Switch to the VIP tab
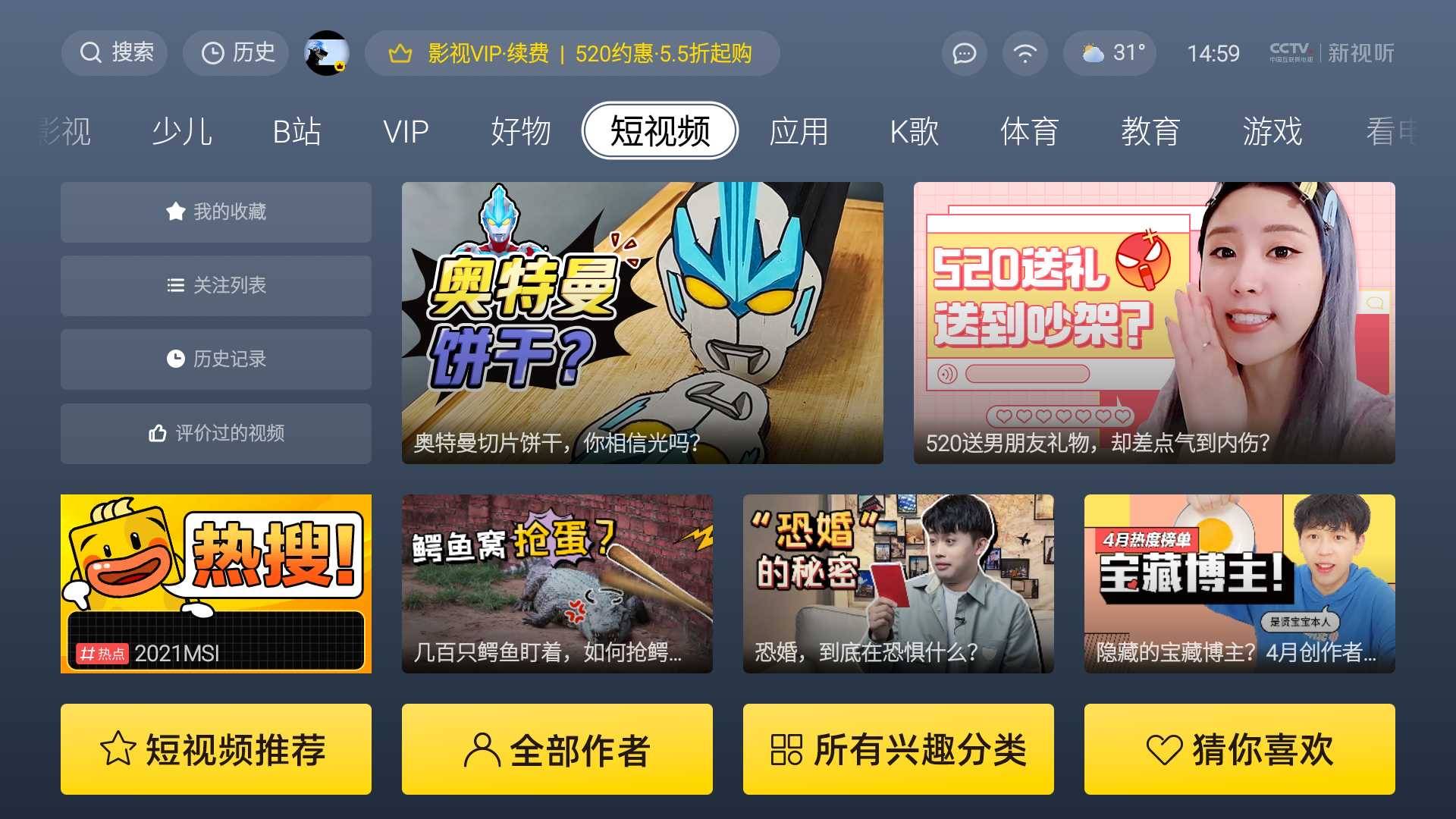Screen dimensions: 1456x819 [x=406, y=131]
